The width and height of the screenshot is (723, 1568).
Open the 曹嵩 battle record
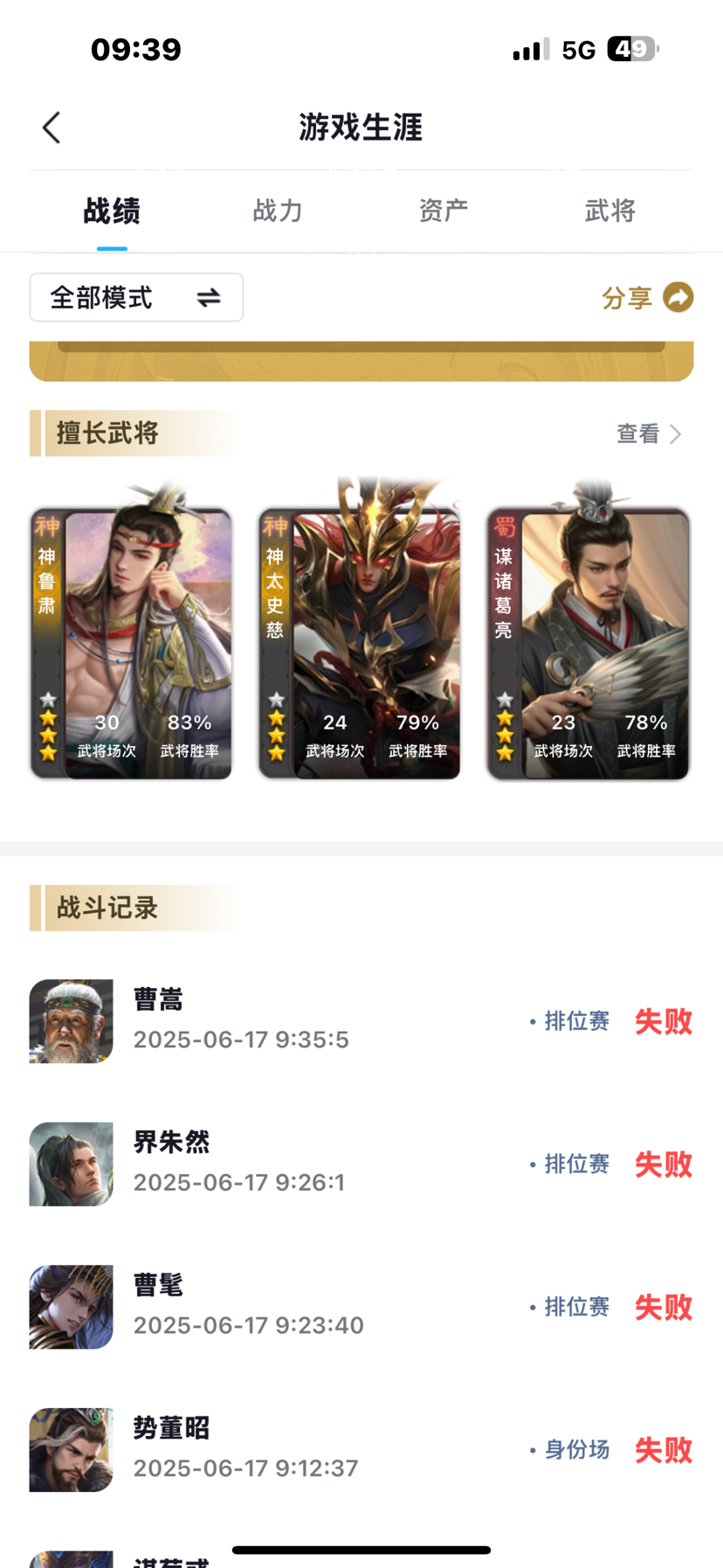pyautogui.click(x=361, y=1021)
